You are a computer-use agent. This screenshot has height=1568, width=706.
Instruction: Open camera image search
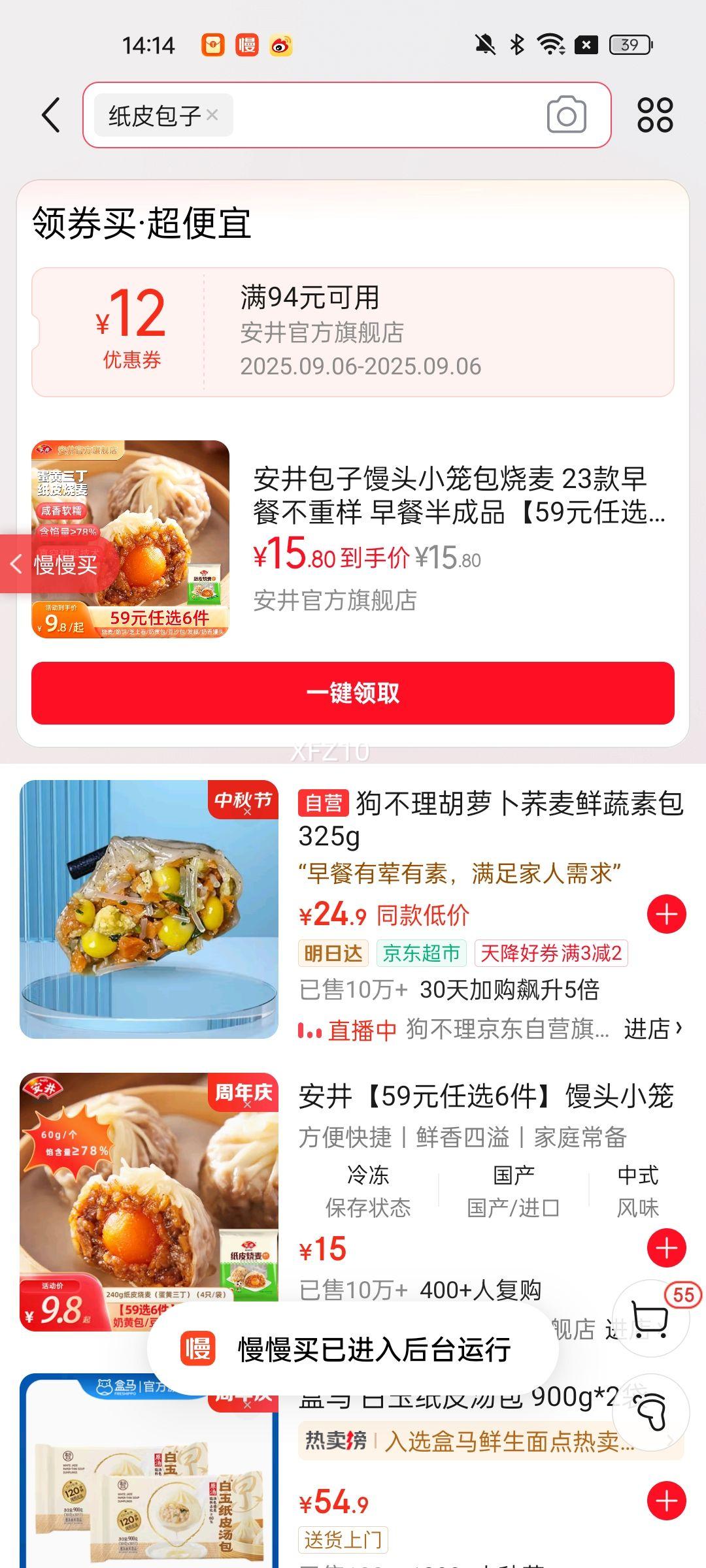point(566,115)
